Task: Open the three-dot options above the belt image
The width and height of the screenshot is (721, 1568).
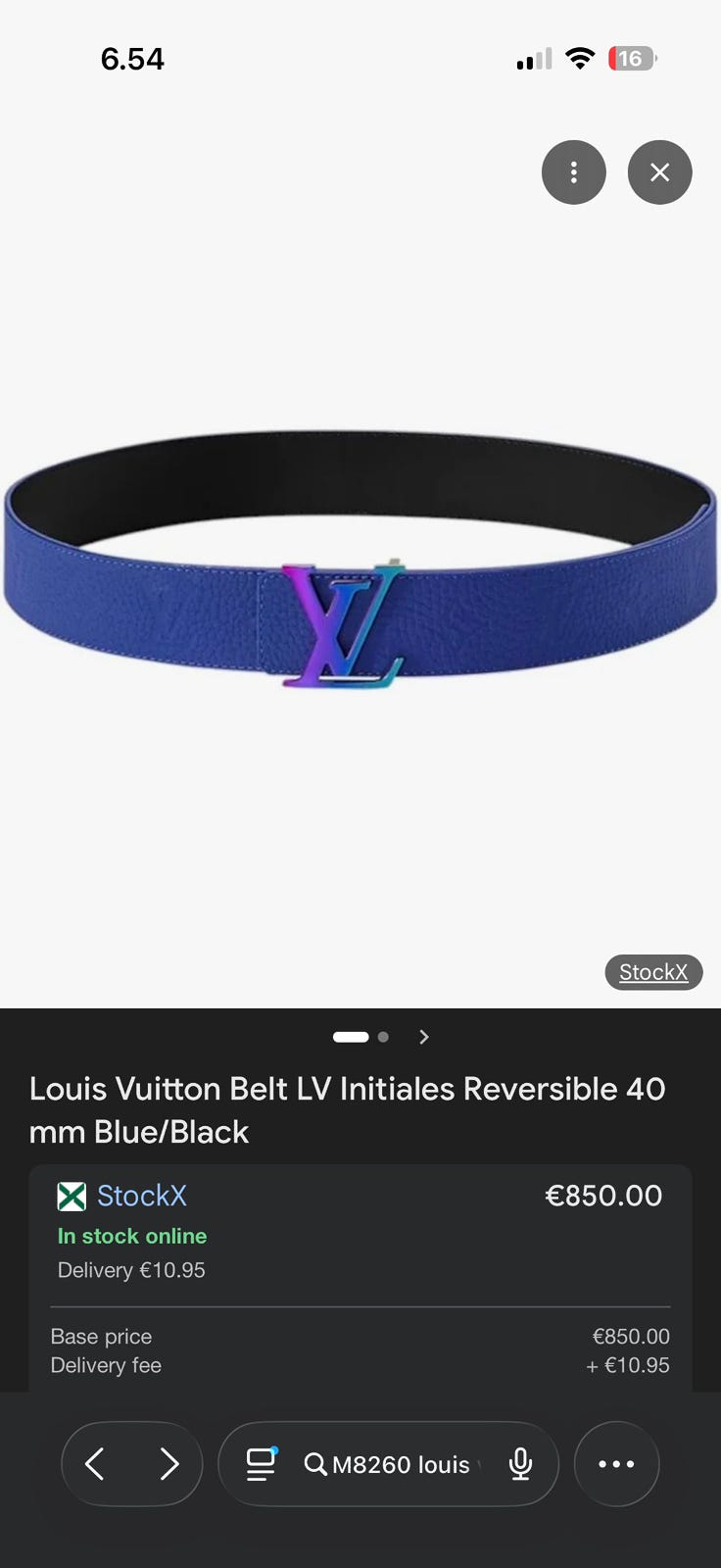Action: [x=573, y=172]
